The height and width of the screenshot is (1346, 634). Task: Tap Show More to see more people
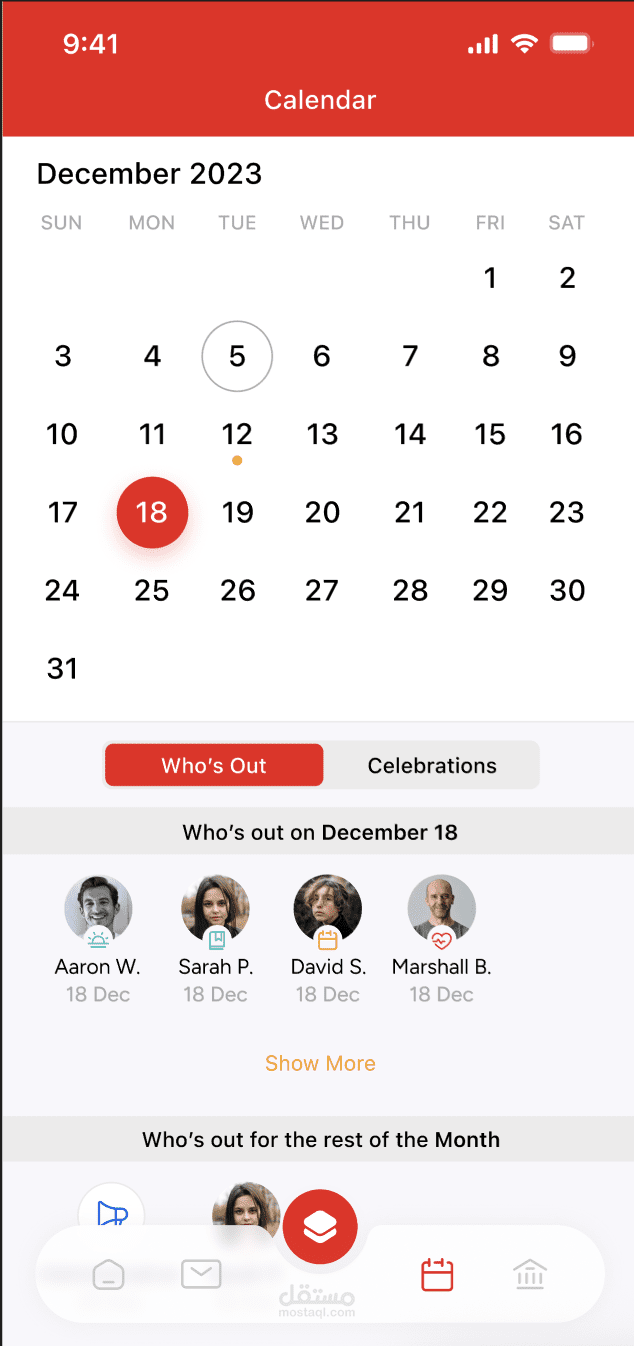point(320,1063)
